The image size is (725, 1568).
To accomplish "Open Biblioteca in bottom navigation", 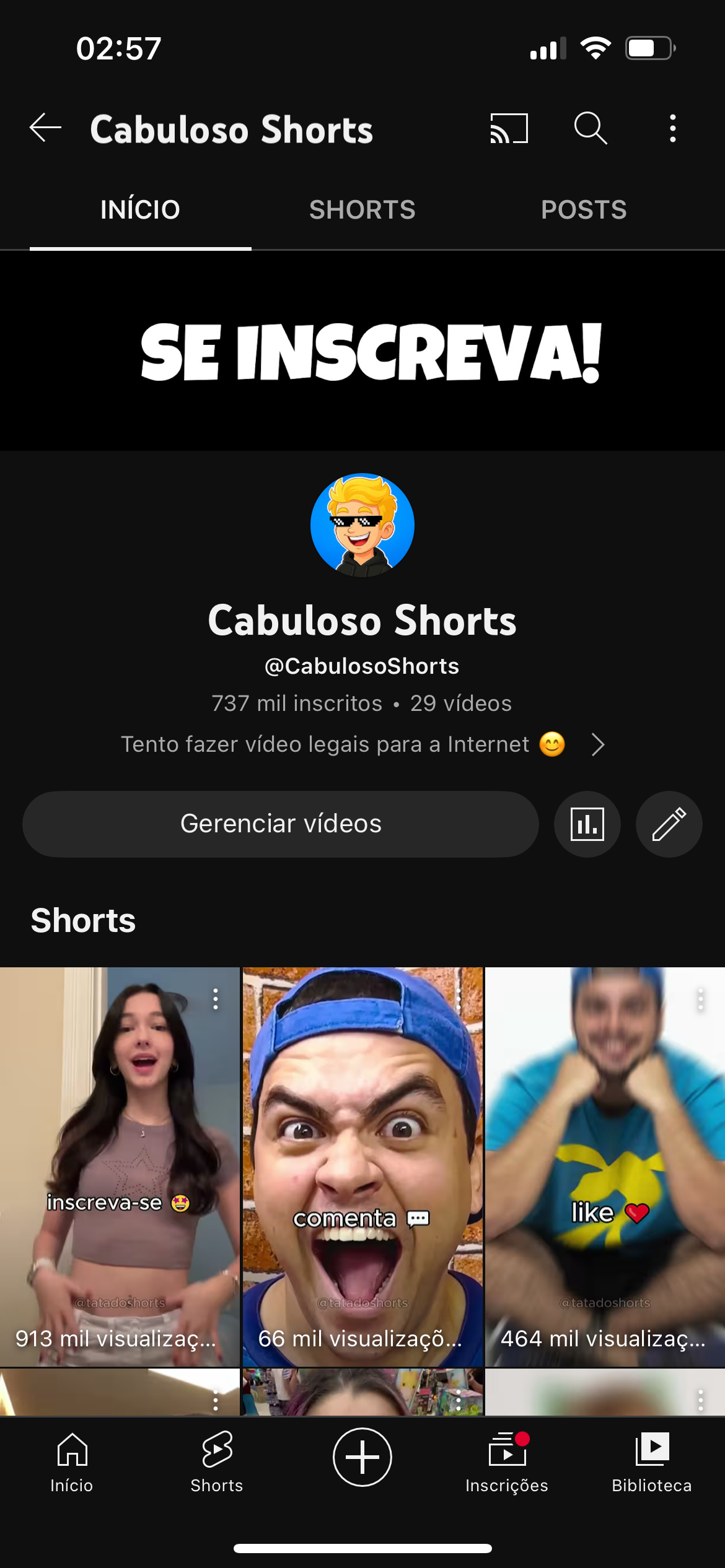I will 652,1461.
